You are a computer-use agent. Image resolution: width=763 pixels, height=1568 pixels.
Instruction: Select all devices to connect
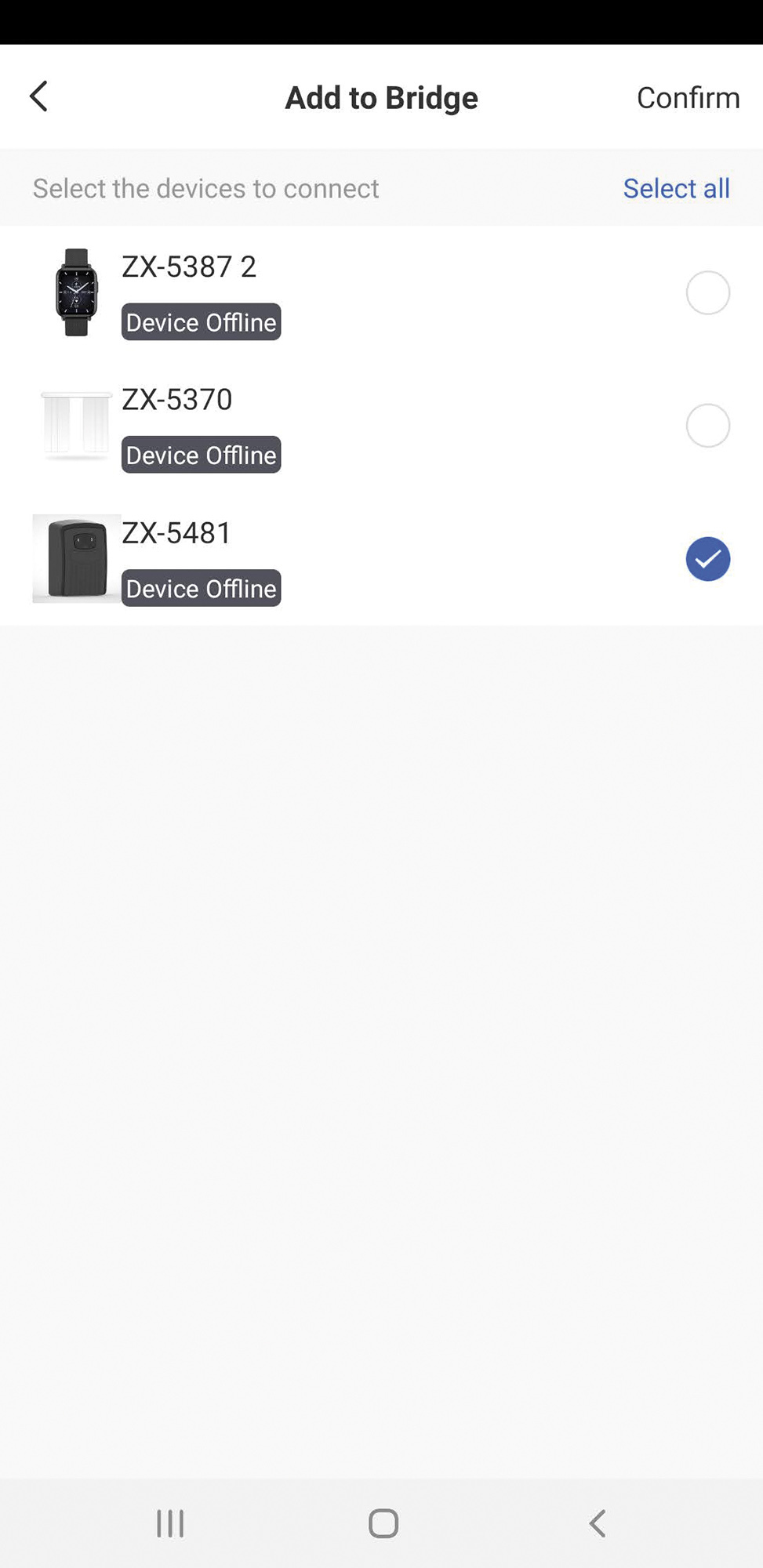(x=676, y=188)
